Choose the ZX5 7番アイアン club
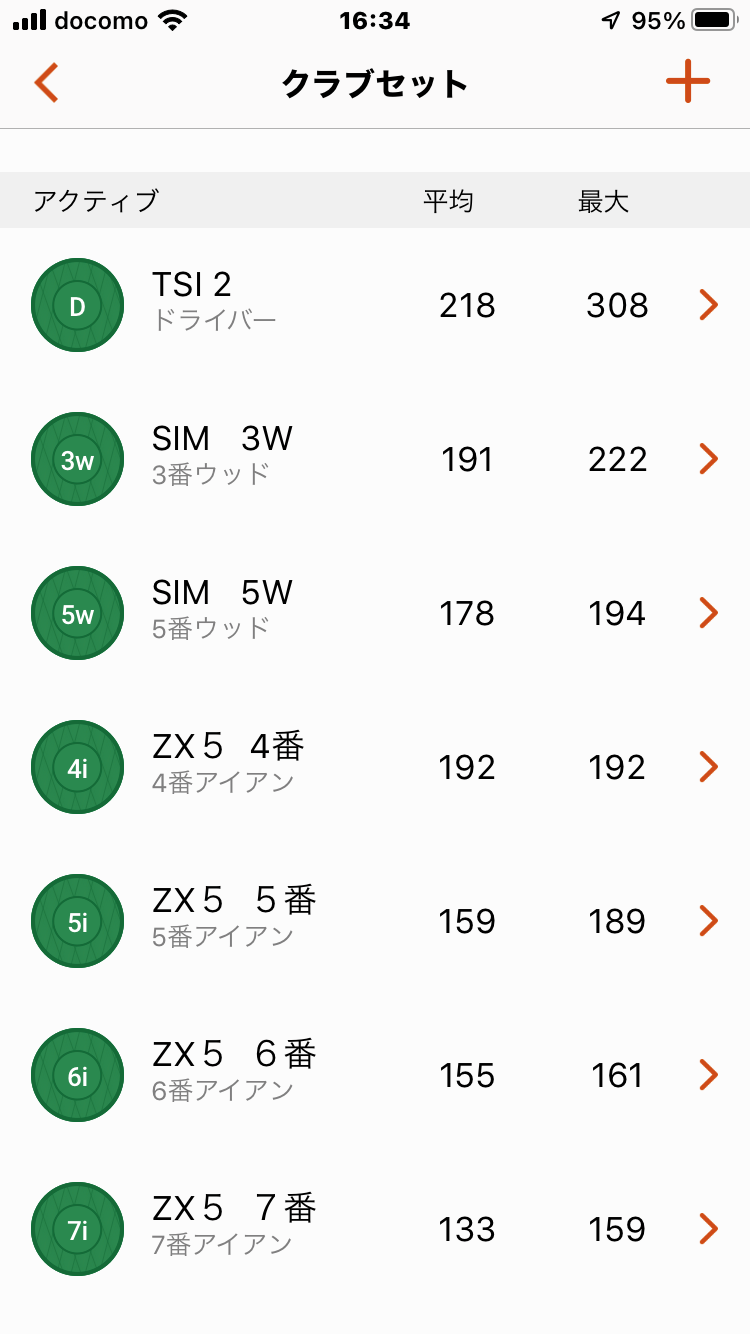The image size is (750, 1334). (x=375, y=1229)
